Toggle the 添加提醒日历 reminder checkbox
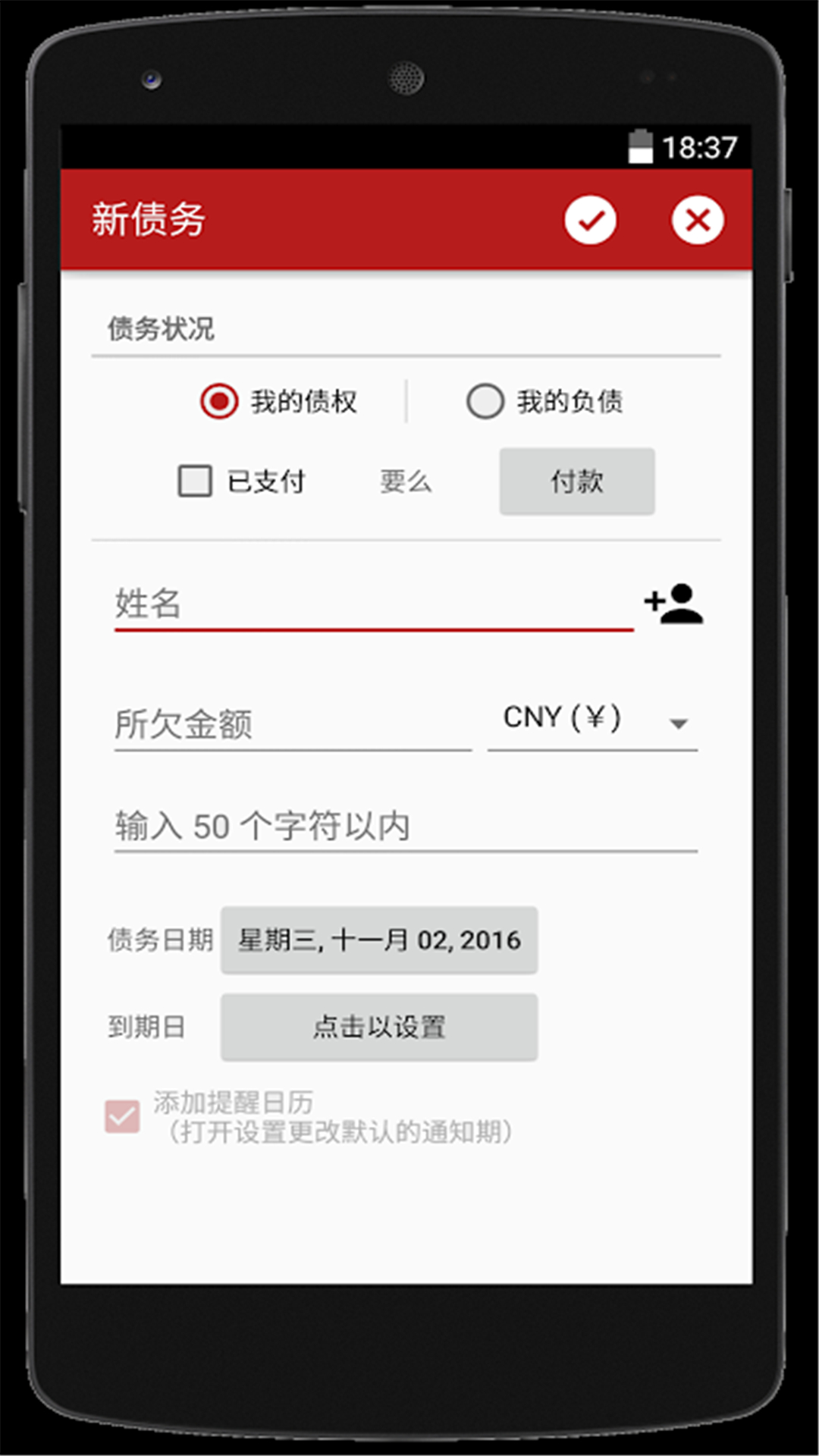 [x=122, y=1116]
